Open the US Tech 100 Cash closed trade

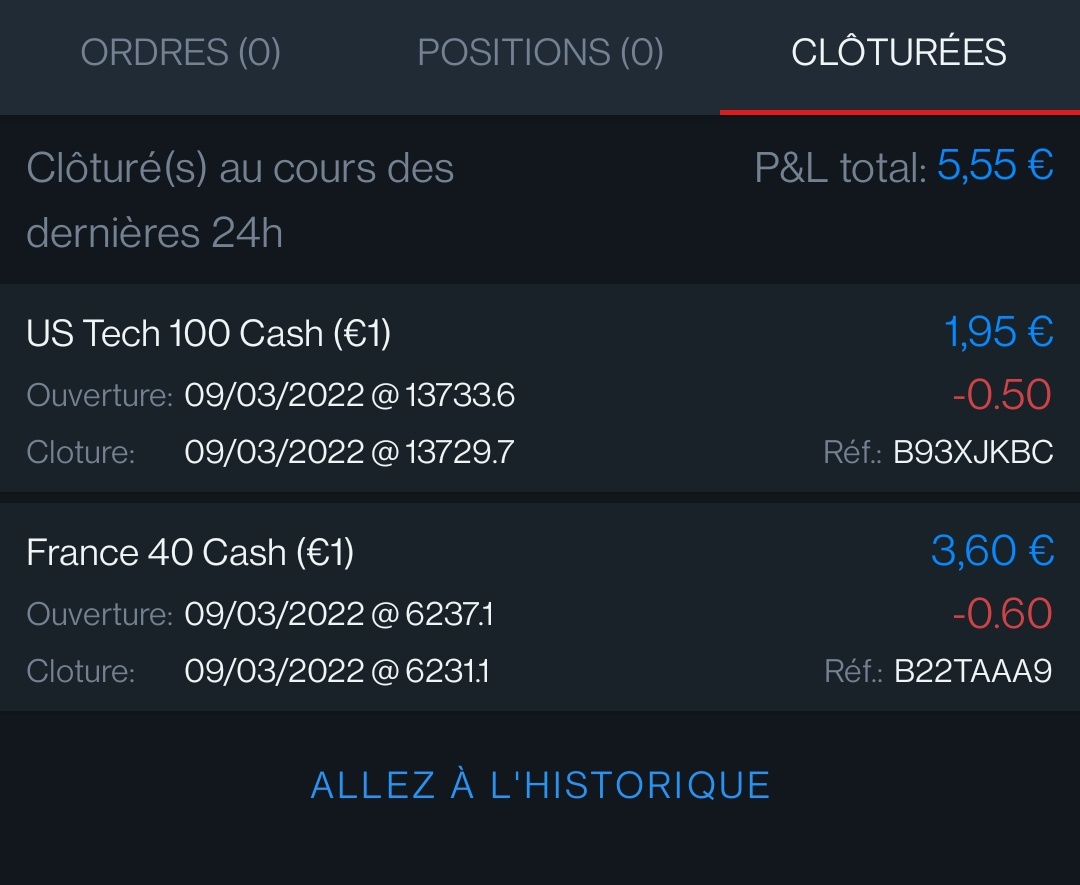tap(540, 388)
